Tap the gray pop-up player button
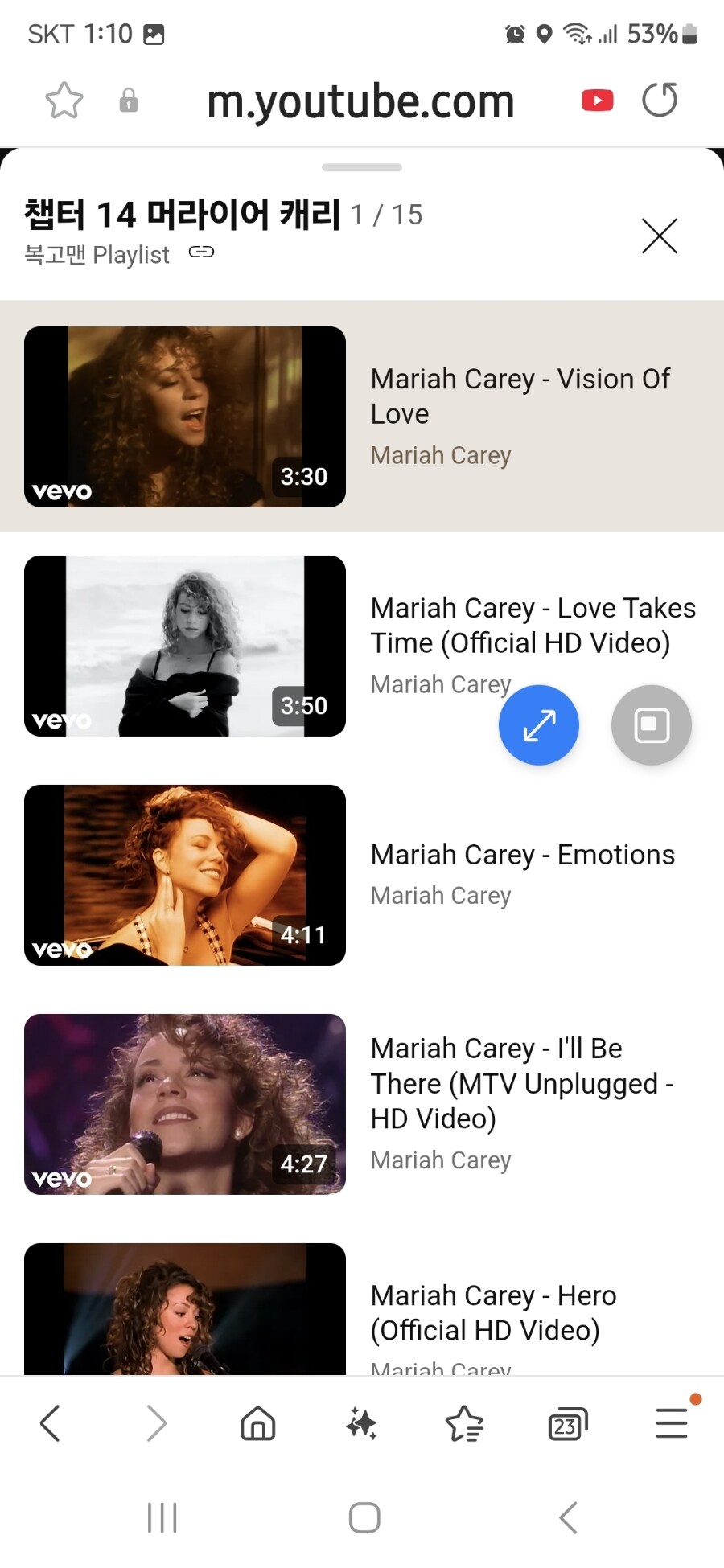 tap(652, 724)
